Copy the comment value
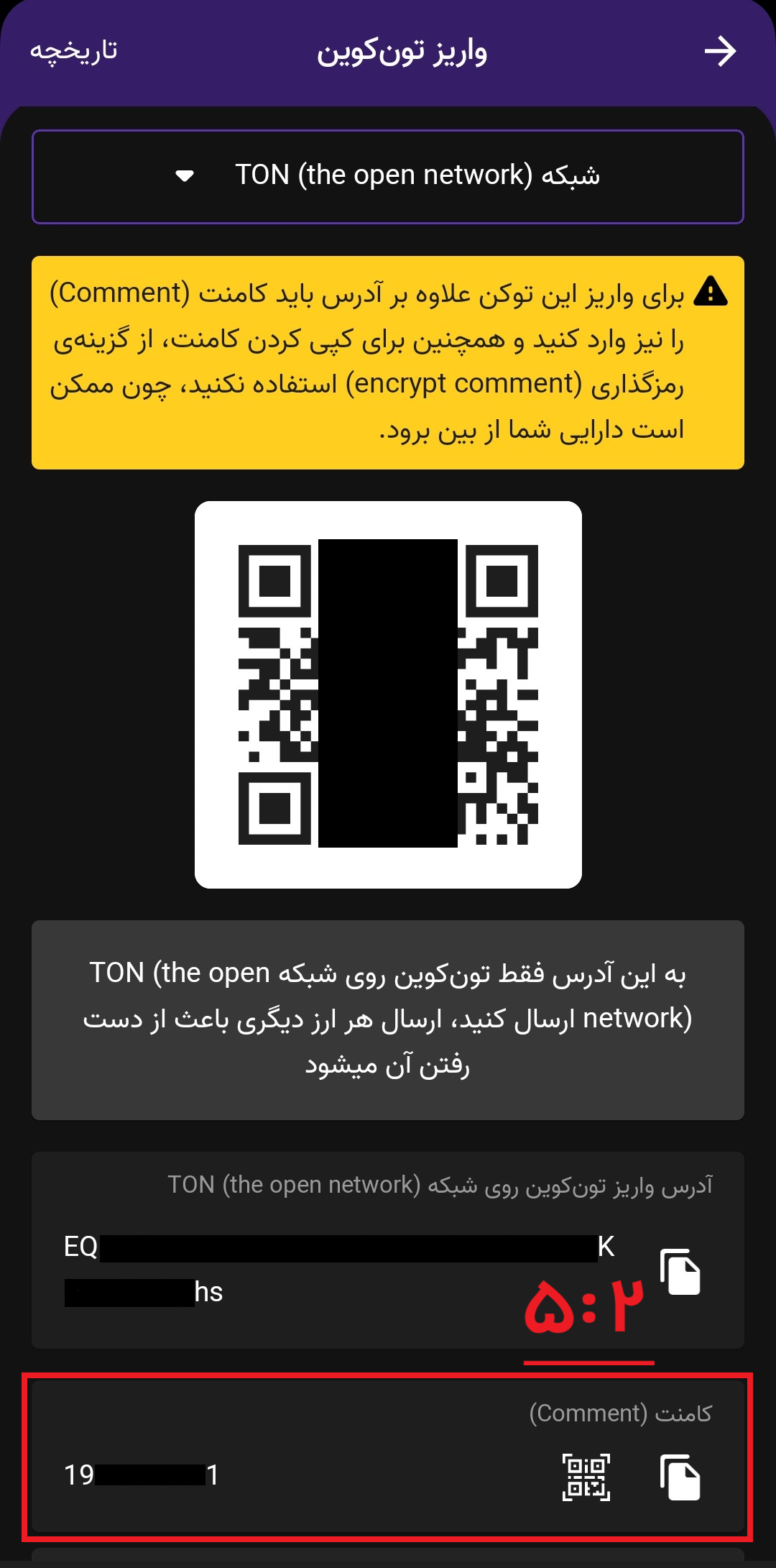 point(680,1477)
